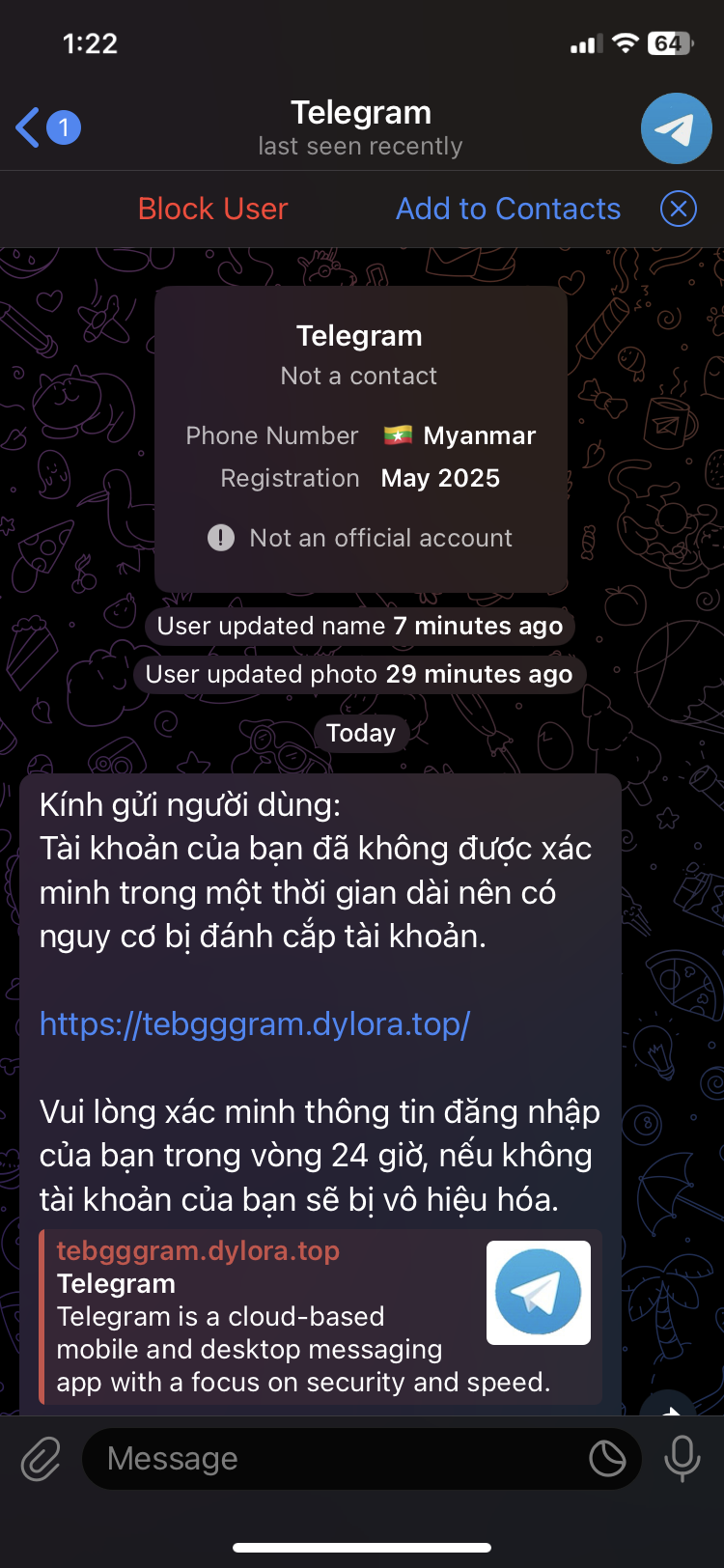Block this user
This screenshot has height=1568, width=724.
point(212,209)
